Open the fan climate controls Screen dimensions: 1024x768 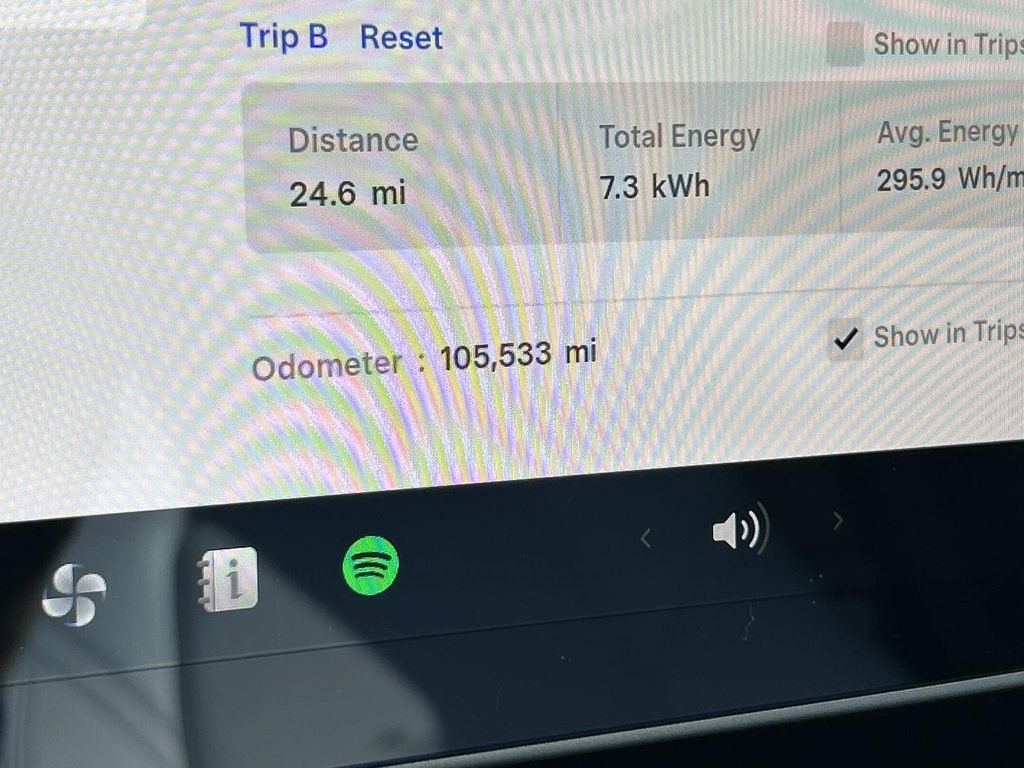click(73, 595)
